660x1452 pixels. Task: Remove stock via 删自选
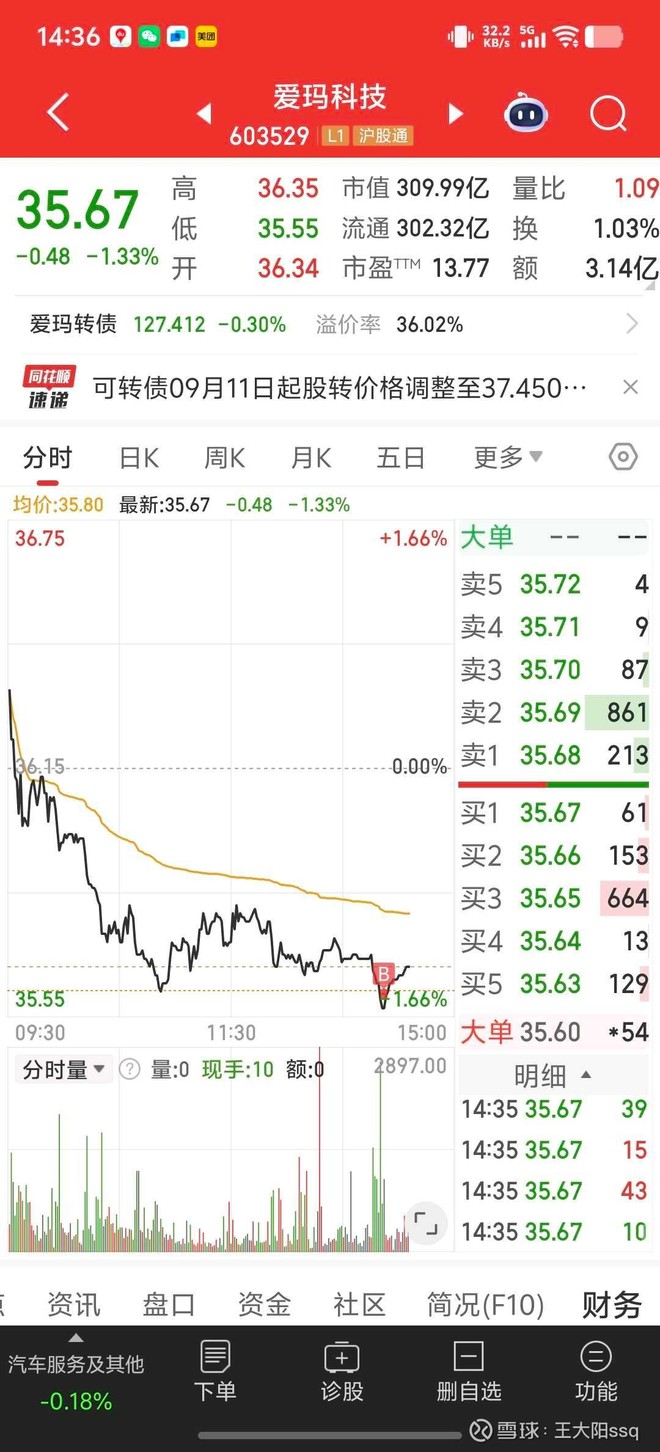click(469, 1370)
